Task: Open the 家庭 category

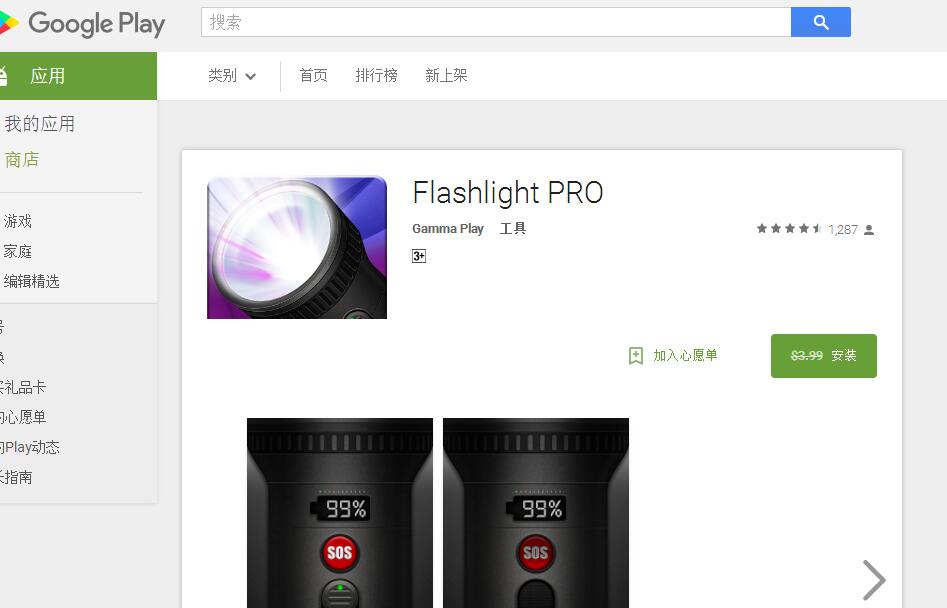Action: point(18,252)
